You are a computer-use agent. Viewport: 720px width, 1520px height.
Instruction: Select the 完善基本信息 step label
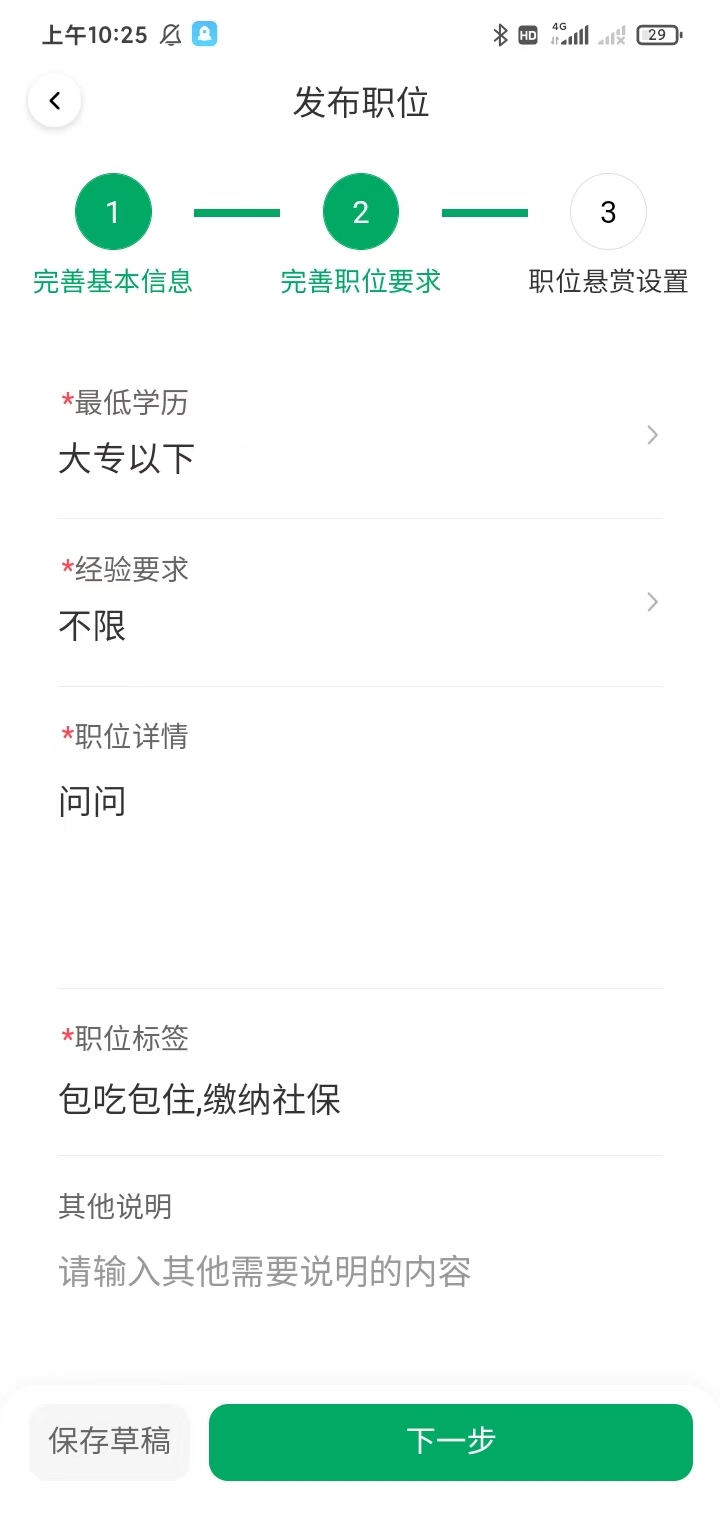click(112, 282)
